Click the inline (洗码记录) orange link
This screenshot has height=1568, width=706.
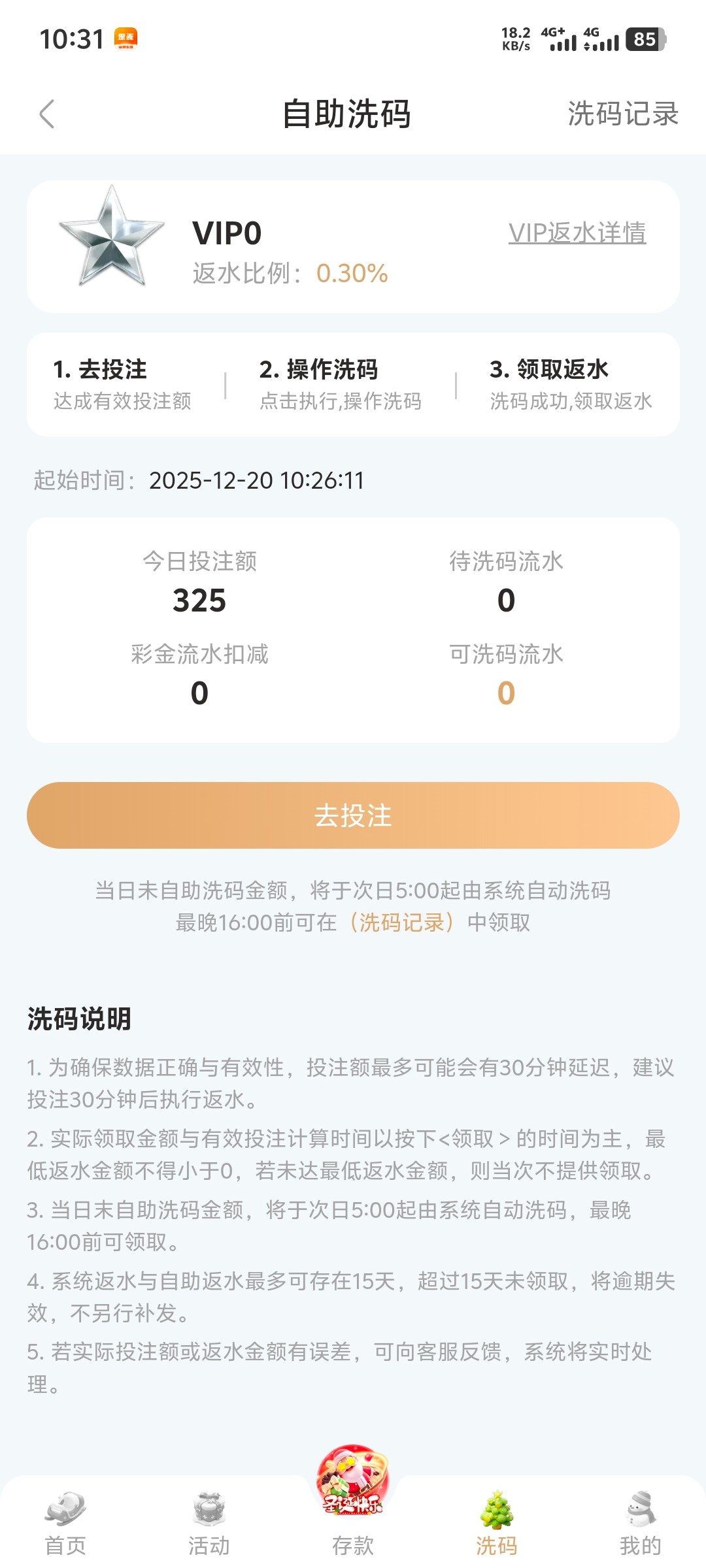[399, 923]
